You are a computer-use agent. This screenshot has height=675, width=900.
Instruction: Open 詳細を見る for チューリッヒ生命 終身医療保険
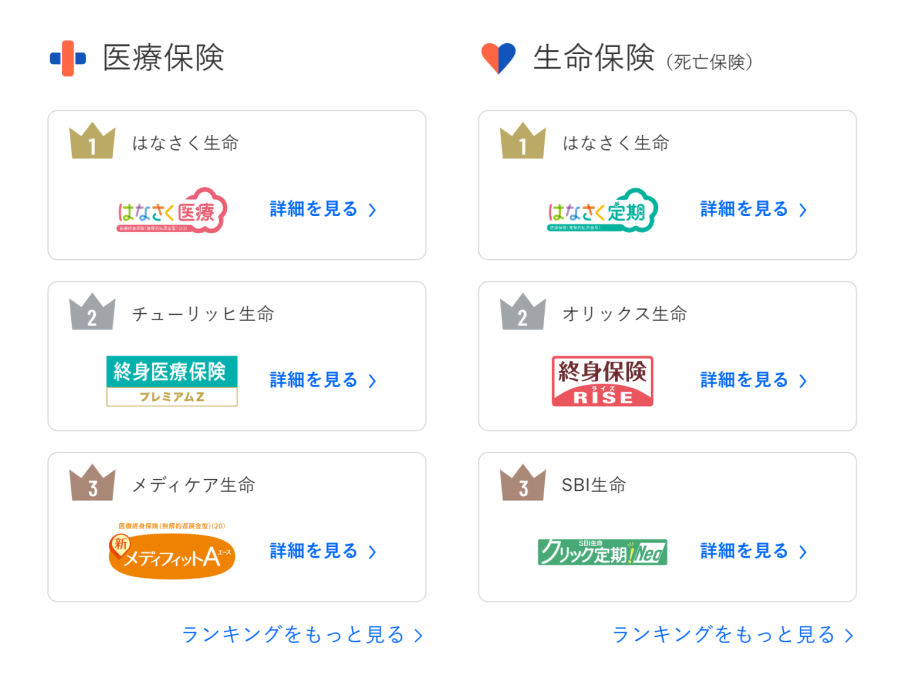pyautogui.click(x=322, y=380)
